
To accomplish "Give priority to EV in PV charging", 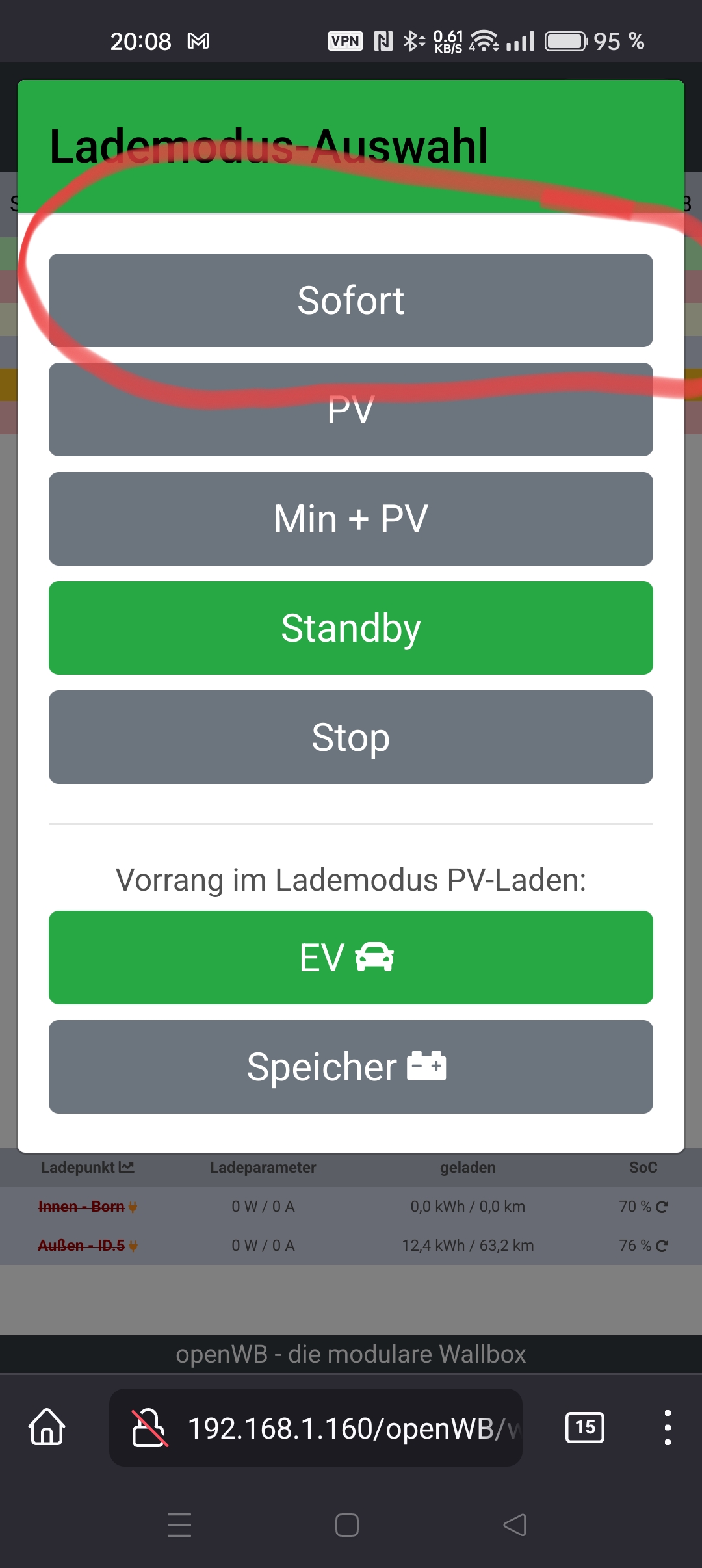I will coord(351,958).
